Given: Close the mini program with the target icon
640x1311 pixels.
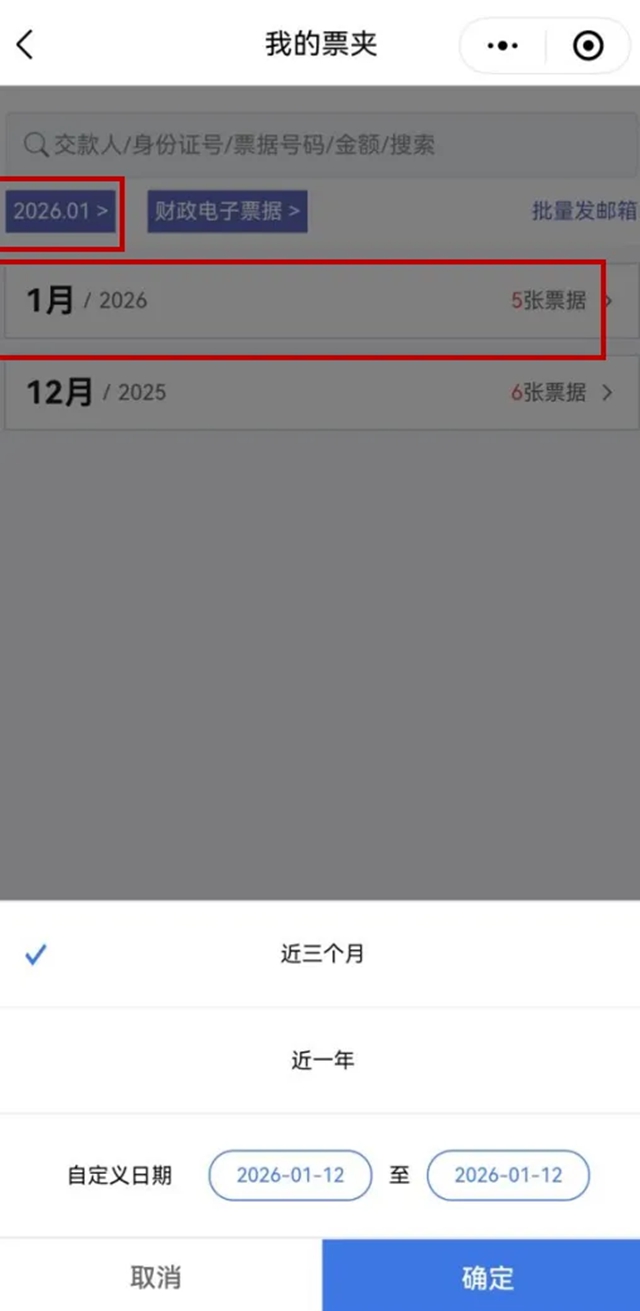Looking at the screenshot, I should (x=588, y=46).
